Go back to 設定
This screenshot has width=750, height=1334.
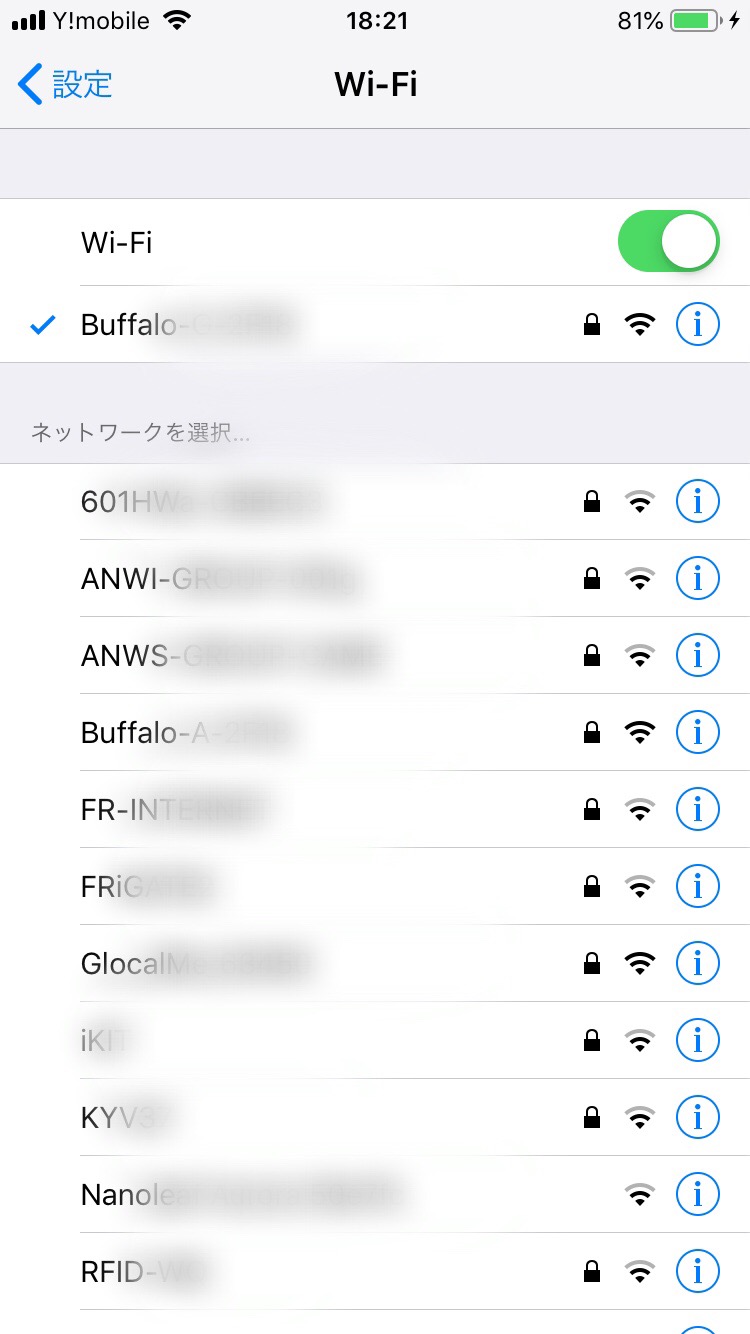pyautogui.click(x=66, y=85)
